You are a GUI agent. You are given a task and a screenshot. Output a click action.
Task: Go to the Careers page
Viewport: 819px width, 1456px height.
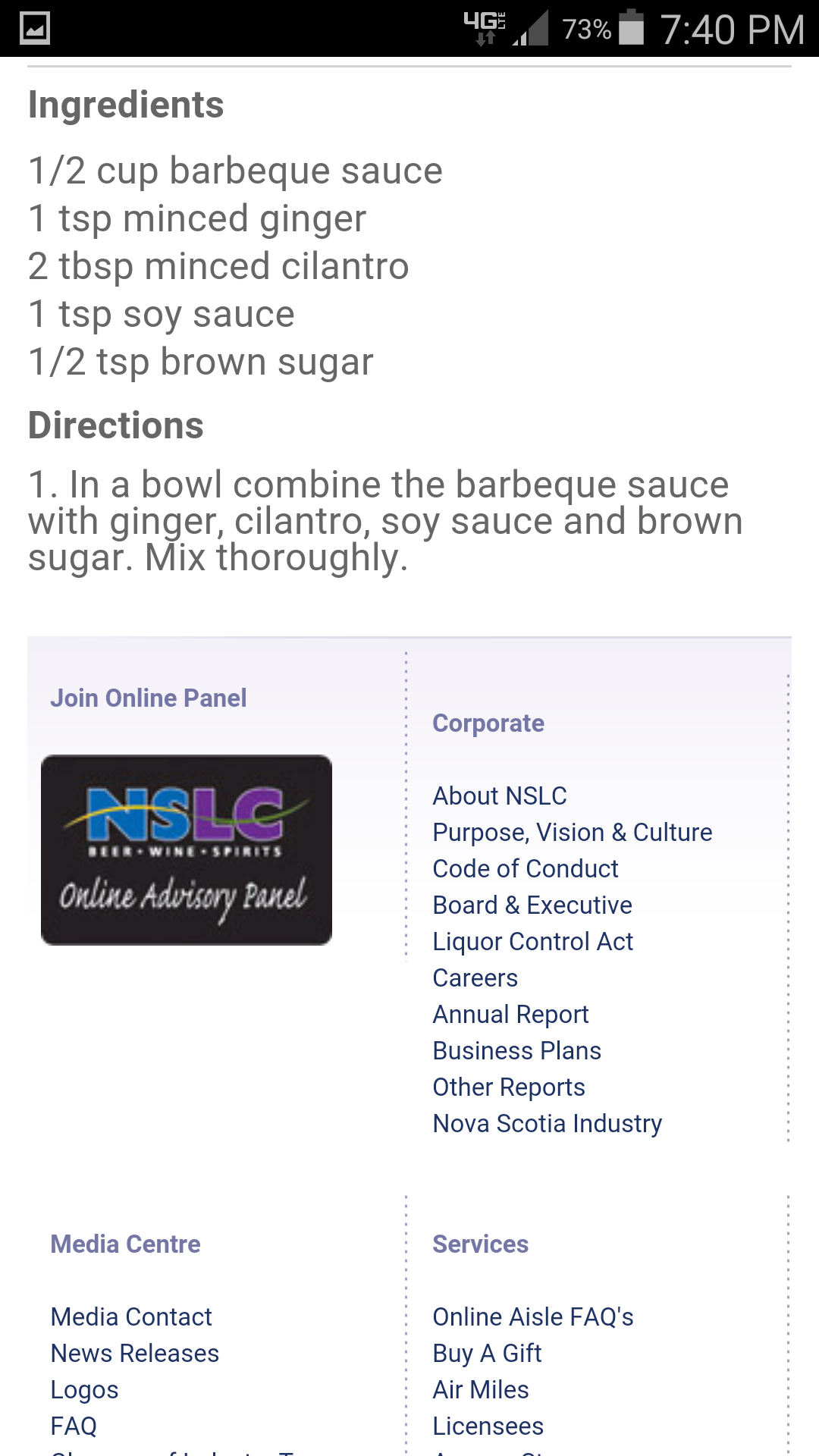(475, 977)
